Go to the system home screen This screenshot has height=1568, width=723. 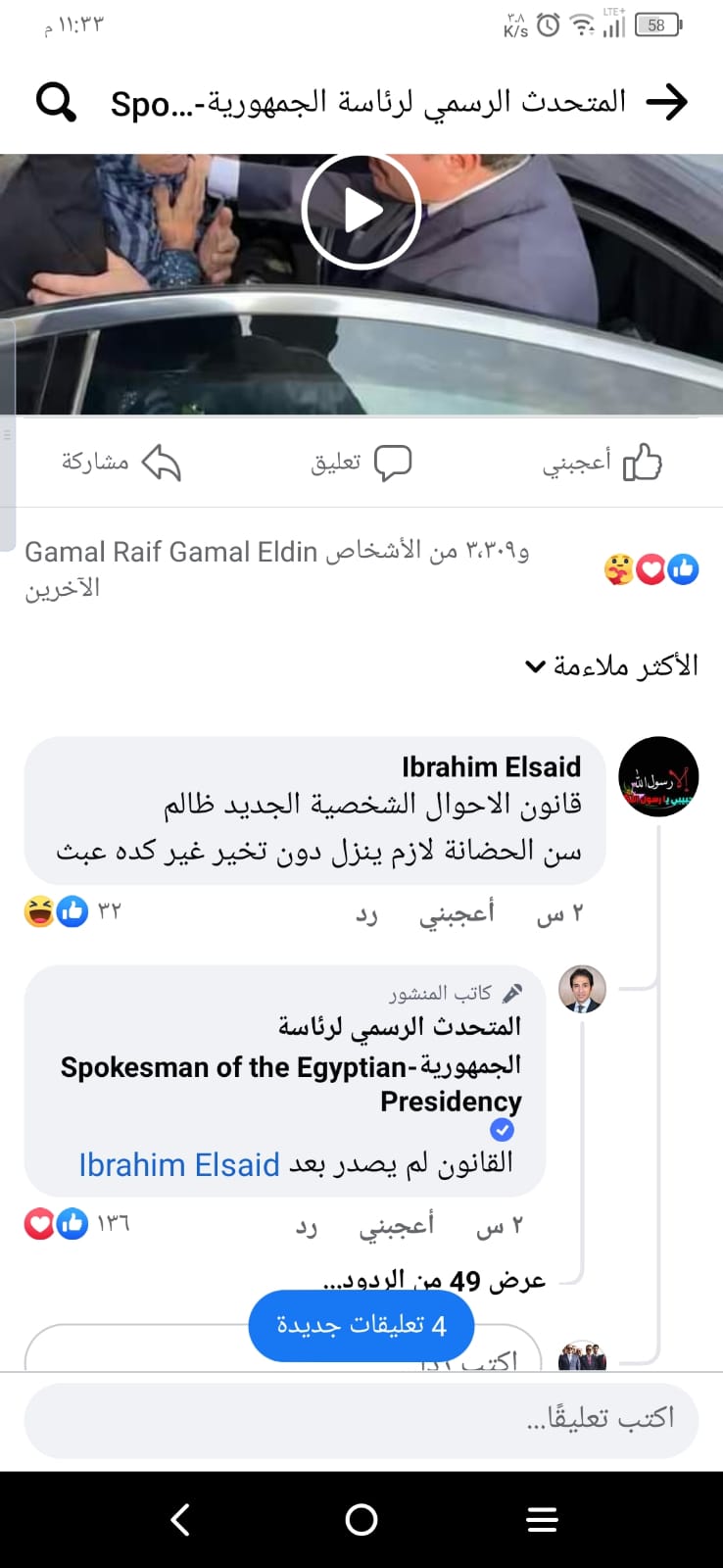click(361, 1519)
